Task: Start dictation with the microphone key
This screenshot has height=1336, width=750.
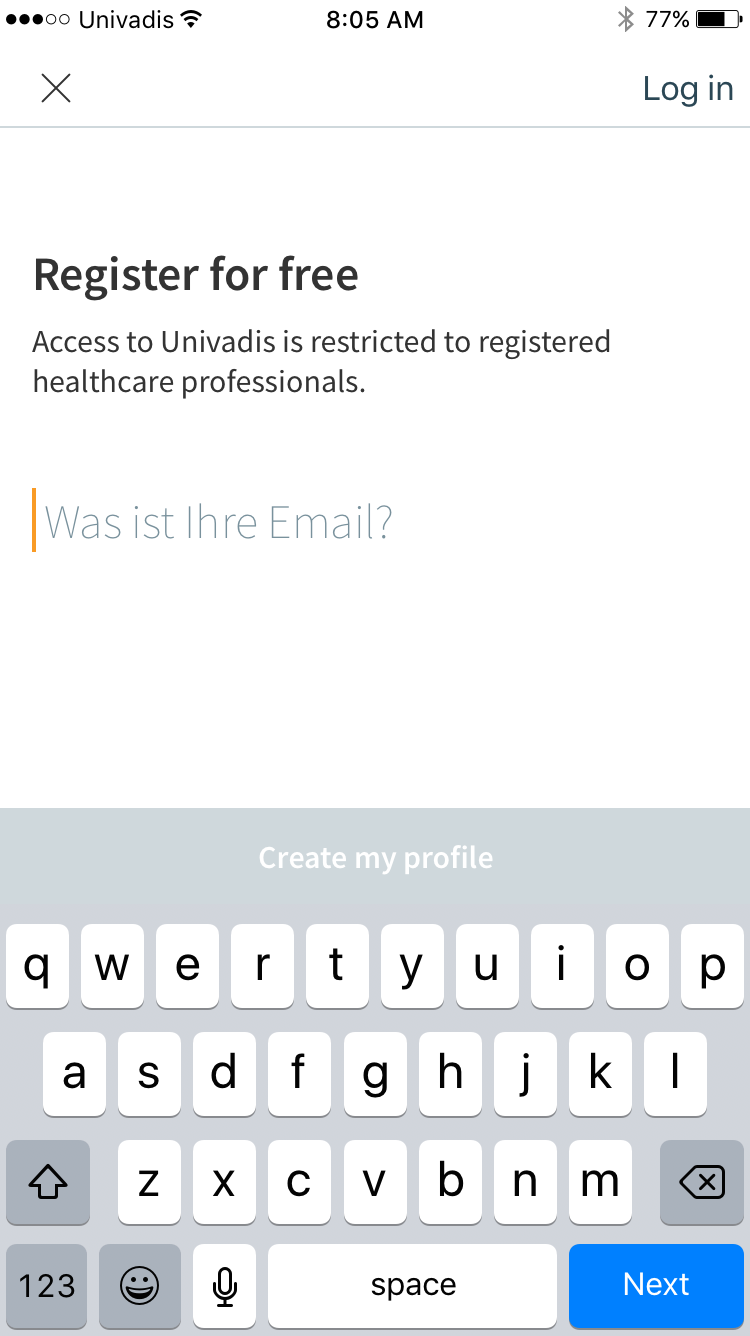Action: tap(225, 1285)
